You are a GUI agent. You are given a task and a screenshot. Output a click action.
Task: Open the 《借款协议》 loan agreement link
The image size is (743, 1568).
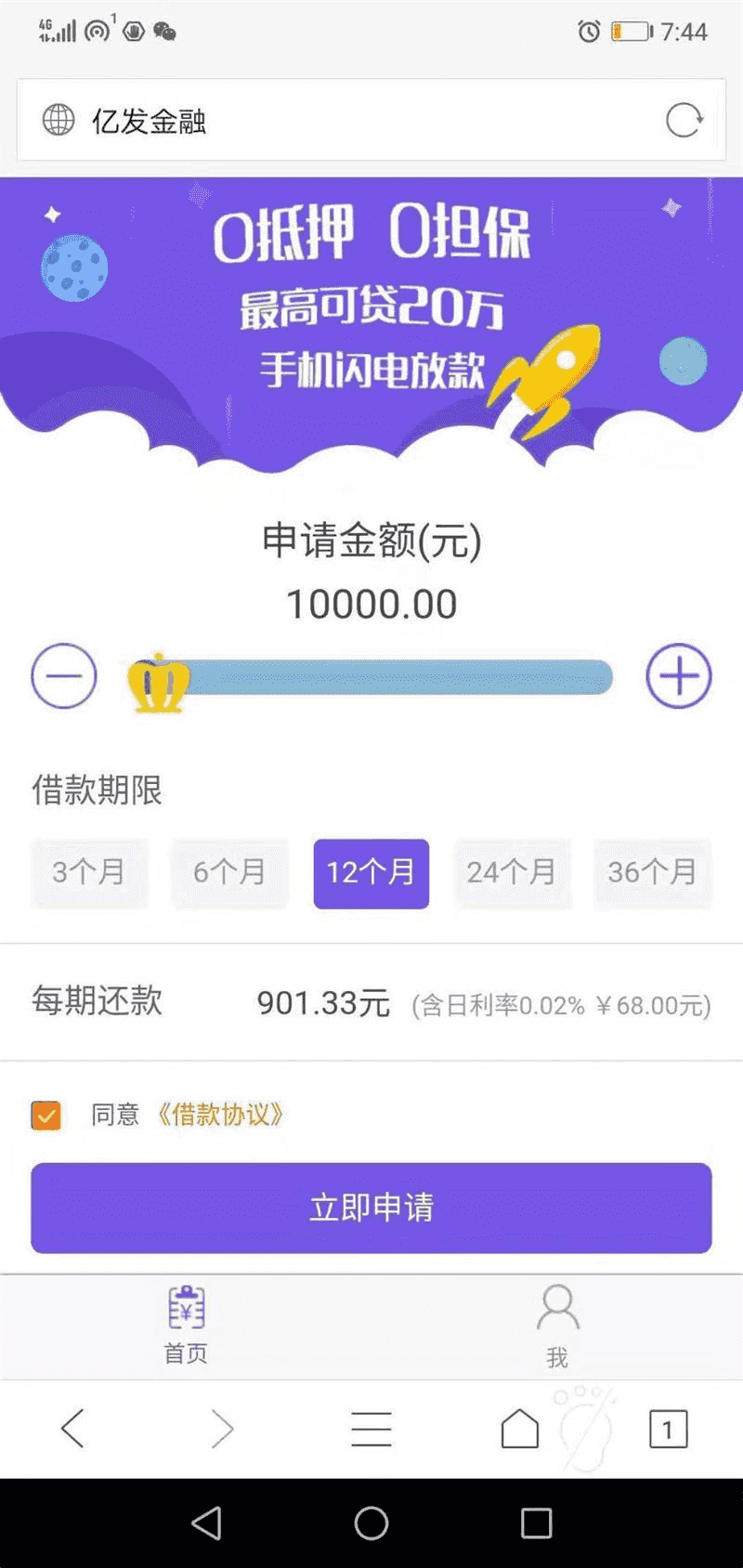click(221, 1116)
